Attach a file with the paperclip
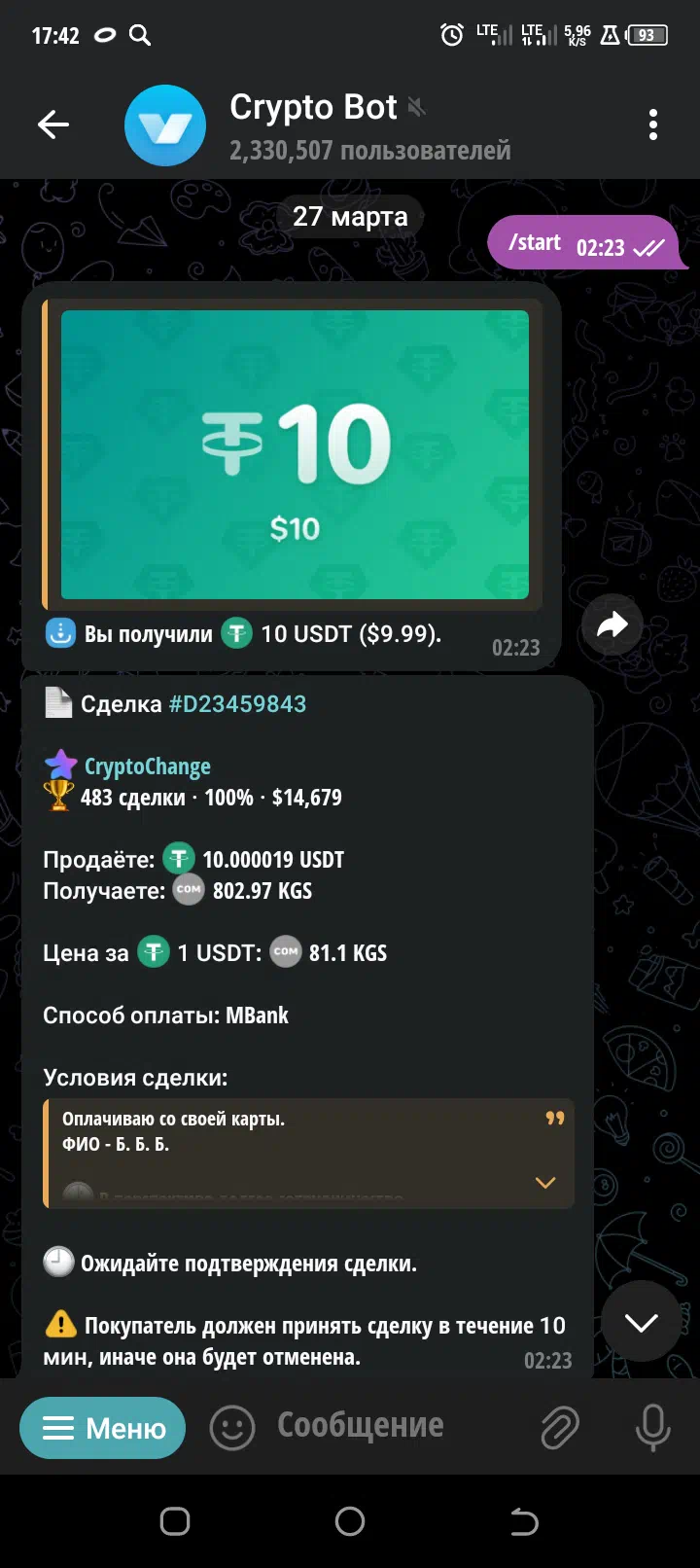Viewport: 700px width, 1568px height. click(559, 1428)
